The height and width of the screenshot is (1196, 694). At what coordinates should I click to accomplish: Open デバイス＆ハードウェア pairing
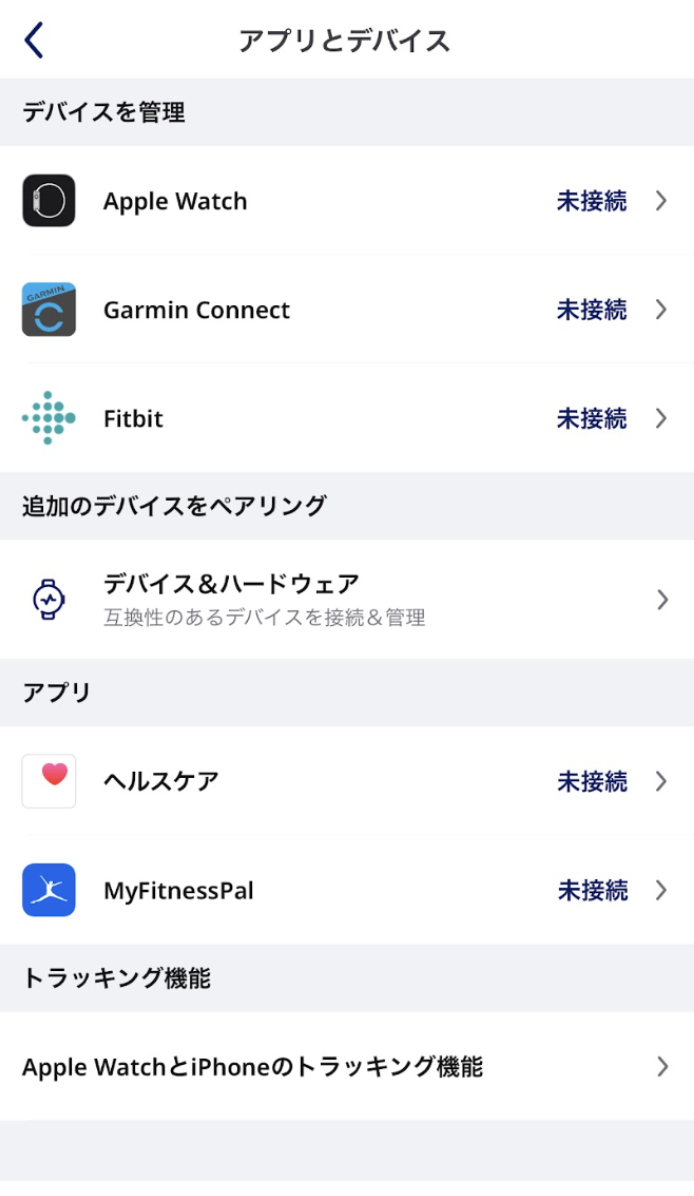[x=346, y=599]
